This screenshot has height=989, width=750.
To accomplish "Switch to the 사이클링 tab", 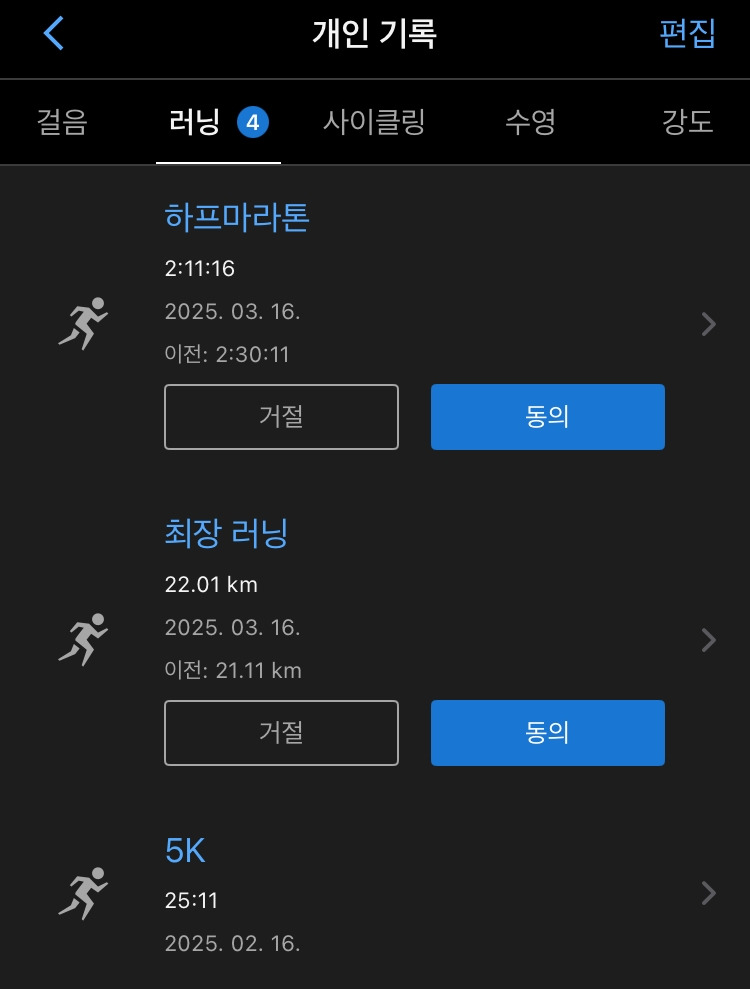I will coord(374,123).
